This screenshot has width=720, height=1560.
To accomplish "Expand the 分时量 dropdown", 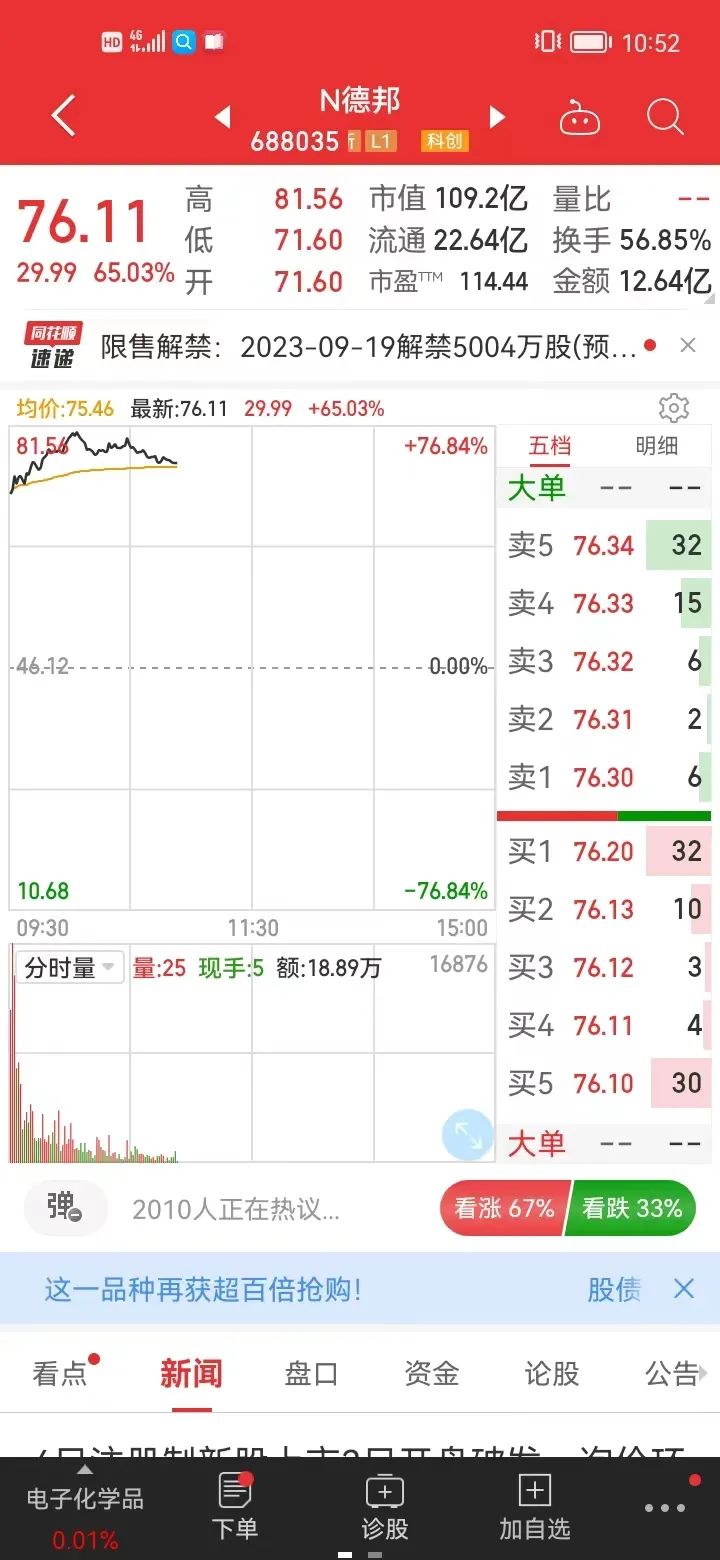I will coord(69,968).
